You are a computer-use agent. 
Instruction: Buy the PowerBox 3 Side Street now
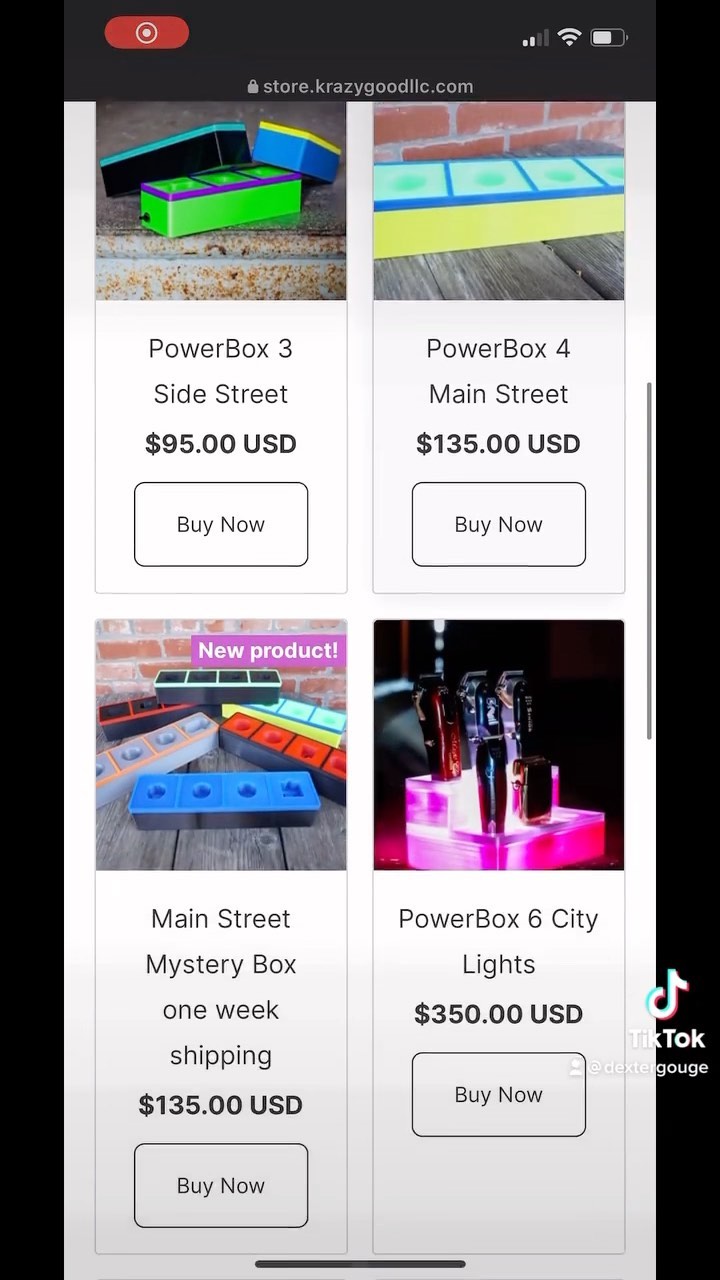[x=221, y=524]
